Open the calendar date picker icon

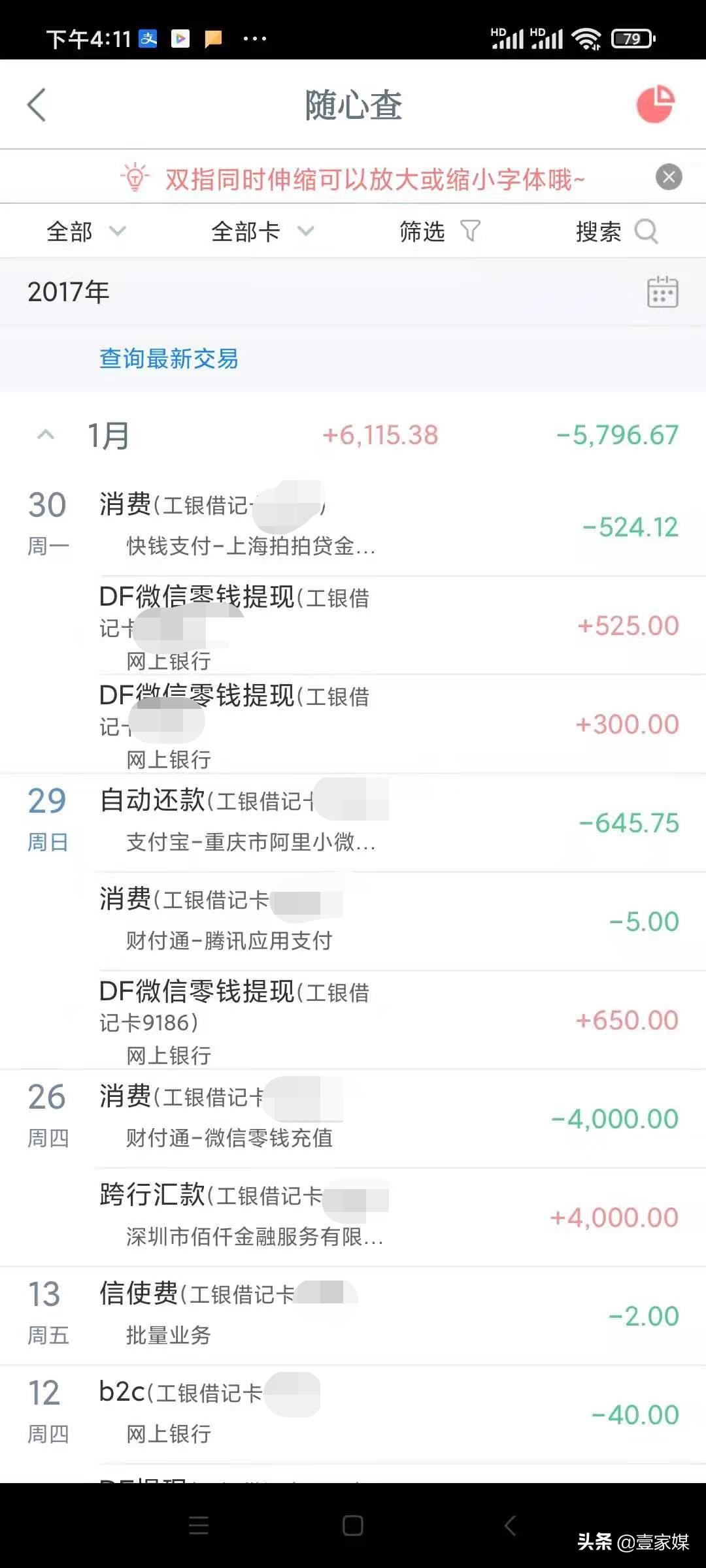point(663,293)
